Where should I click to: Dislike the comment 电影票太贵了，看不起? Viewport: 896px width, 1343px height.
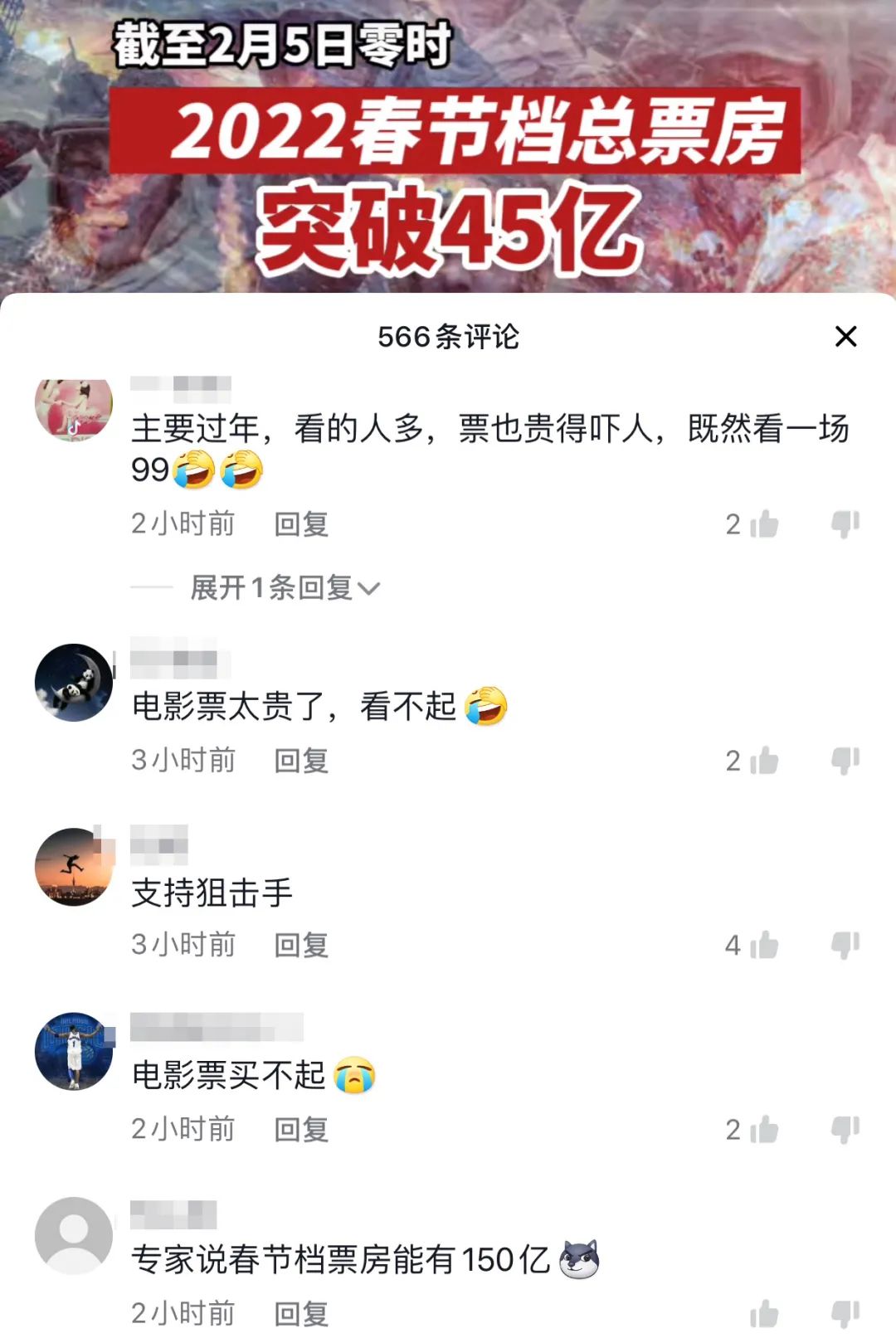(x=845, y=761)
